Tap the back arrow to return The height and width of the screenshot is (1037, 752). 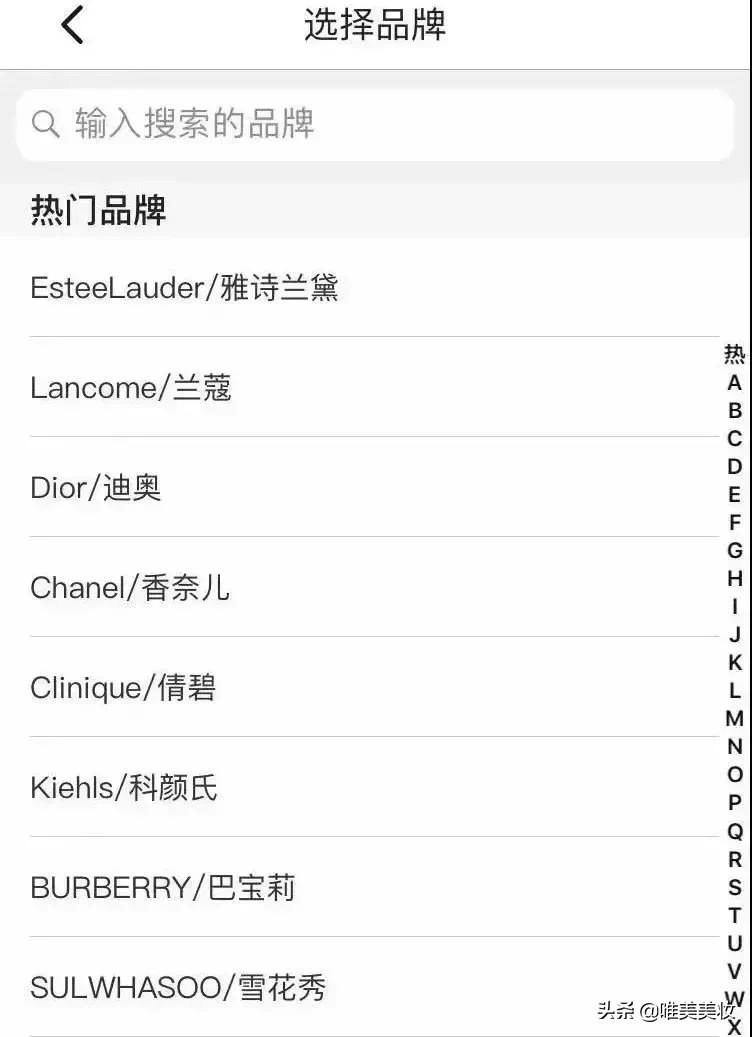(70, 25)
